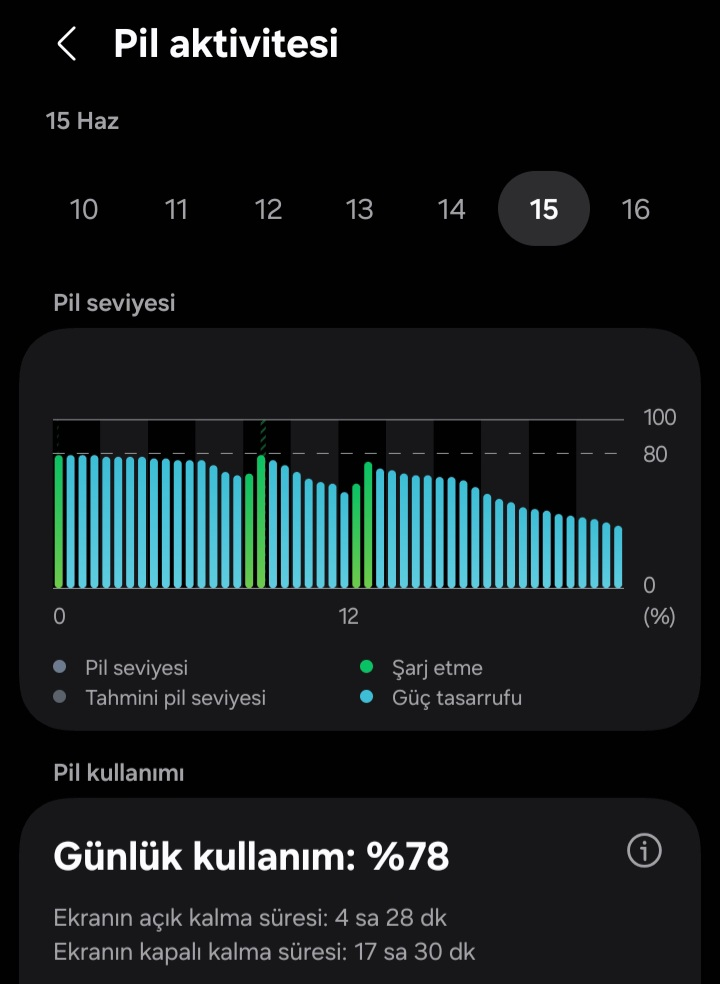
Task: Select day 10 in the date strip
Action: (x=83, y=209)
